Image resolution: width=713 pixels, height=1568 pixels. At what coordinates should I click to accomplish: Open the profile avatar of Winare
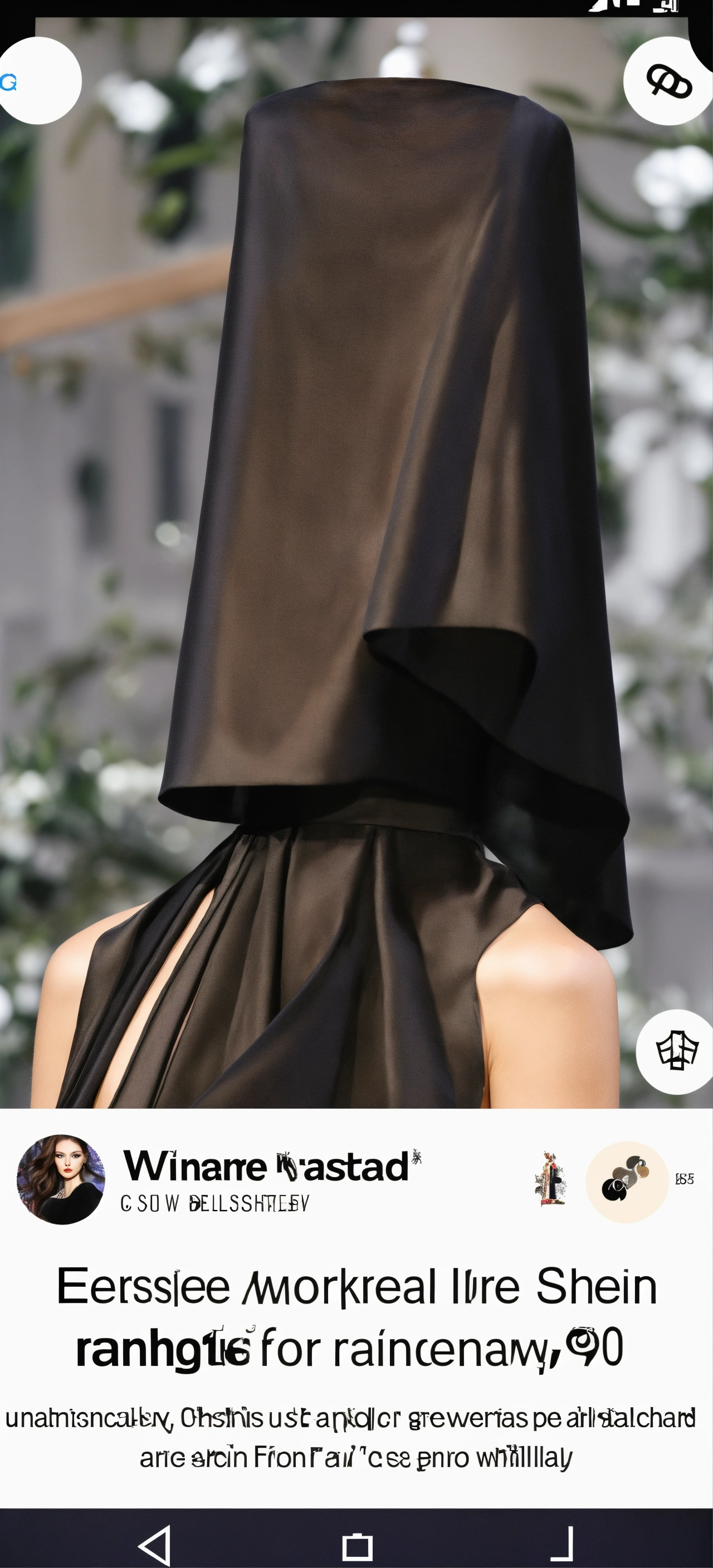coord(60,1179)
